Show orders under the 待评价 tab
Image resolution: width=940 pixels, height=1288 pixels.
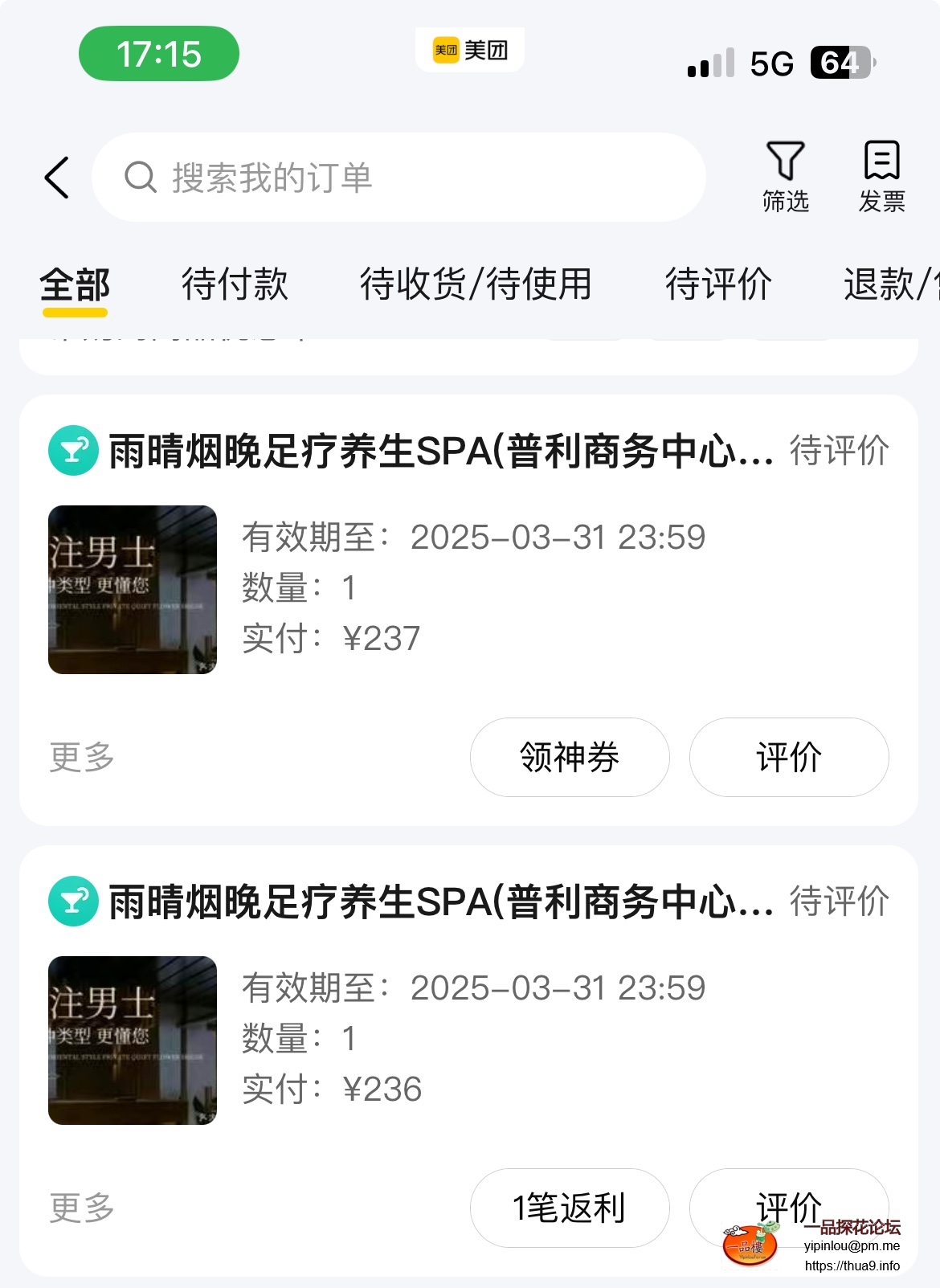pos(718,285)
